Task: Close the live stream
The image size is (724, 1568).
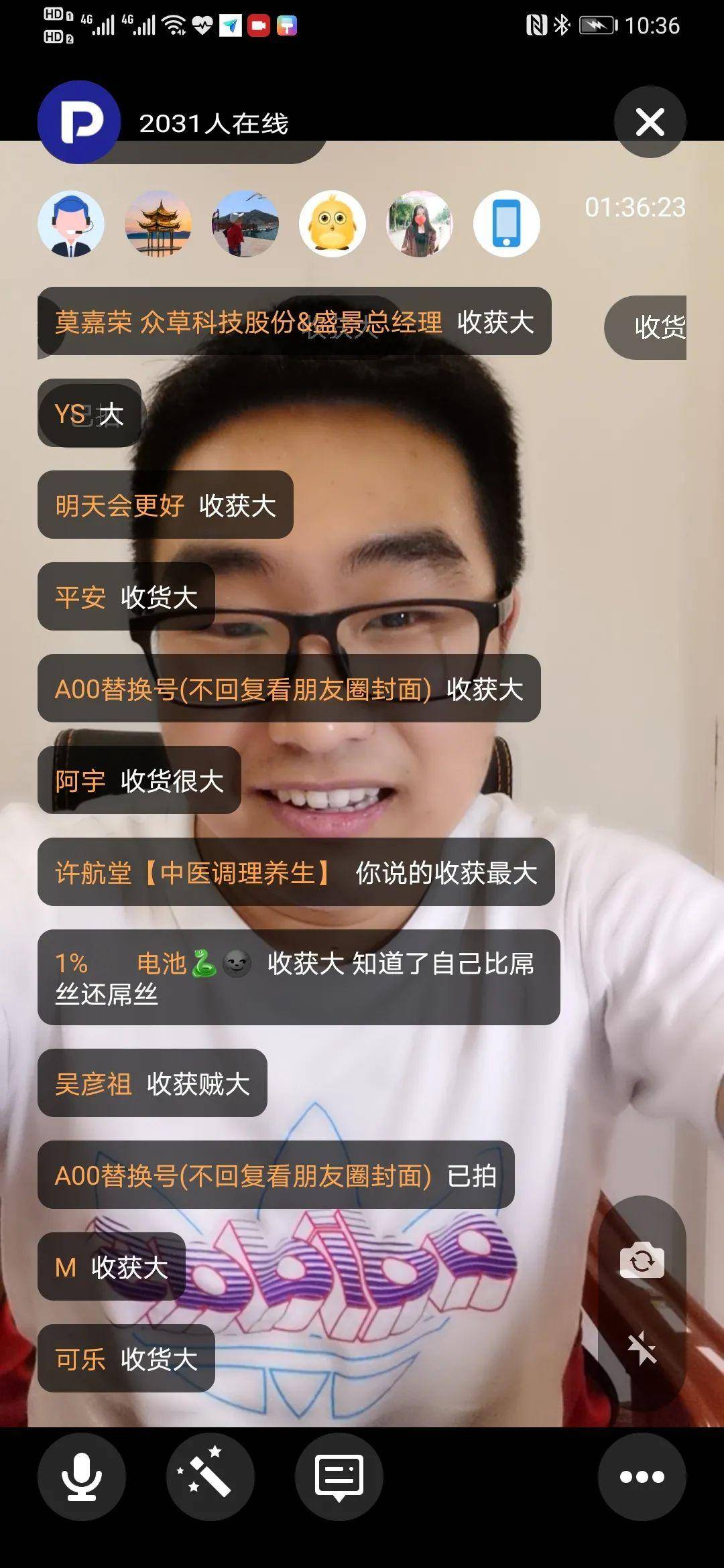Action: 650,122
